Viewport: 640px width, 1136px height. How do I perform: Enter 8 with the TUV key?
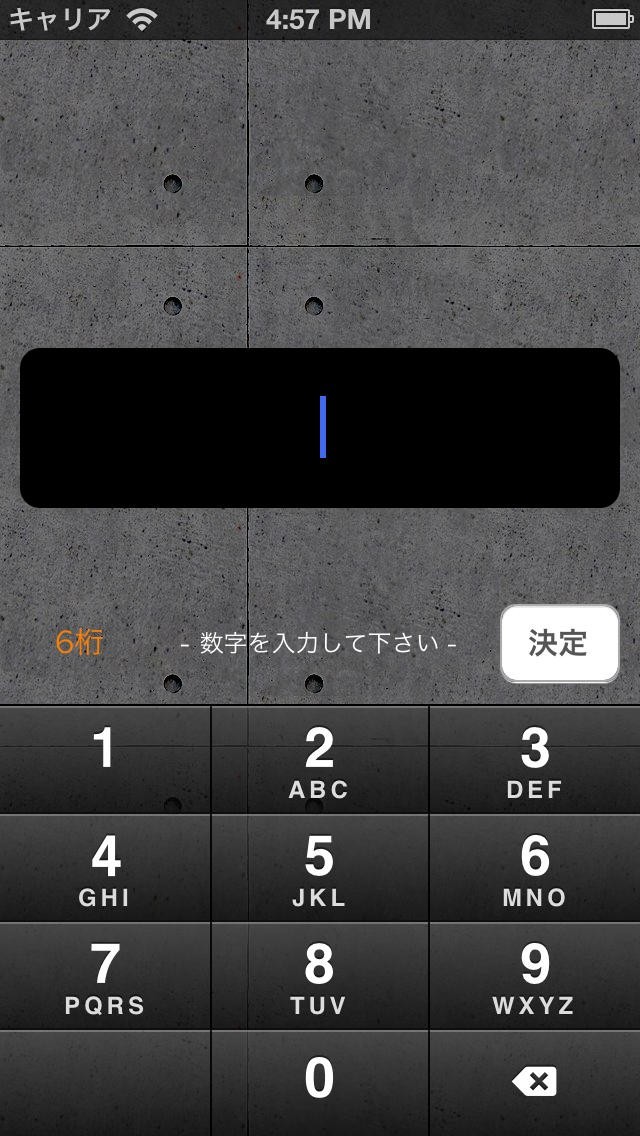point(320,977)
